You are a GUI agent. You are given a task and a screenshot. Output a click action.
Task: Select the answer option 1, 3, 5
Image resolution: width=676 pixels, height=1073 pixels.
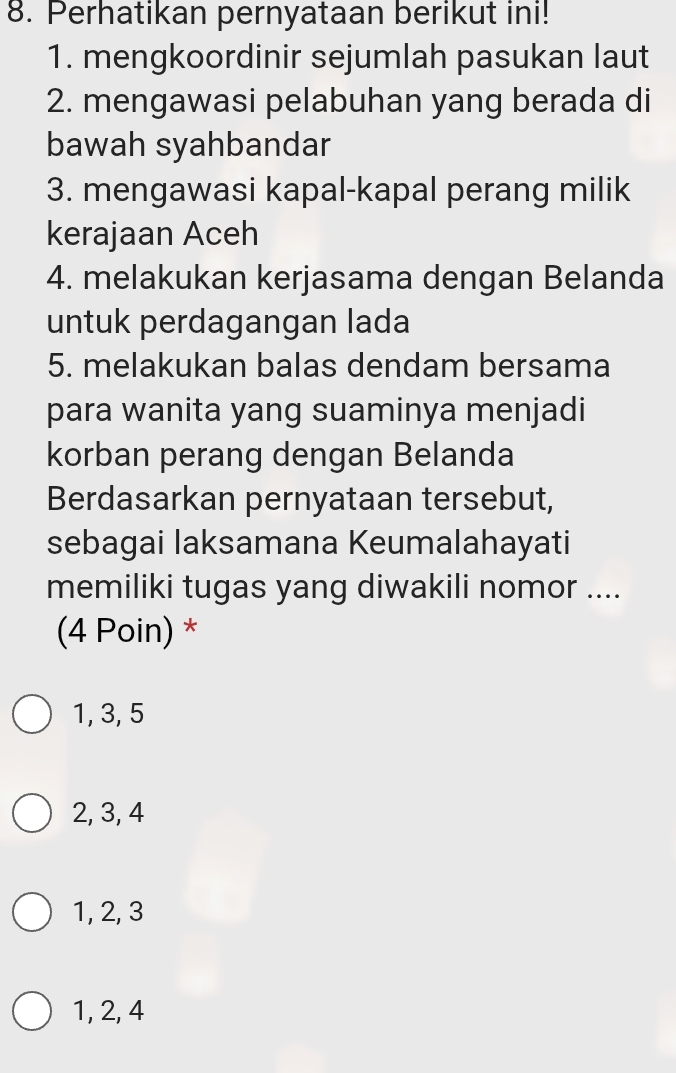[33, 714]
